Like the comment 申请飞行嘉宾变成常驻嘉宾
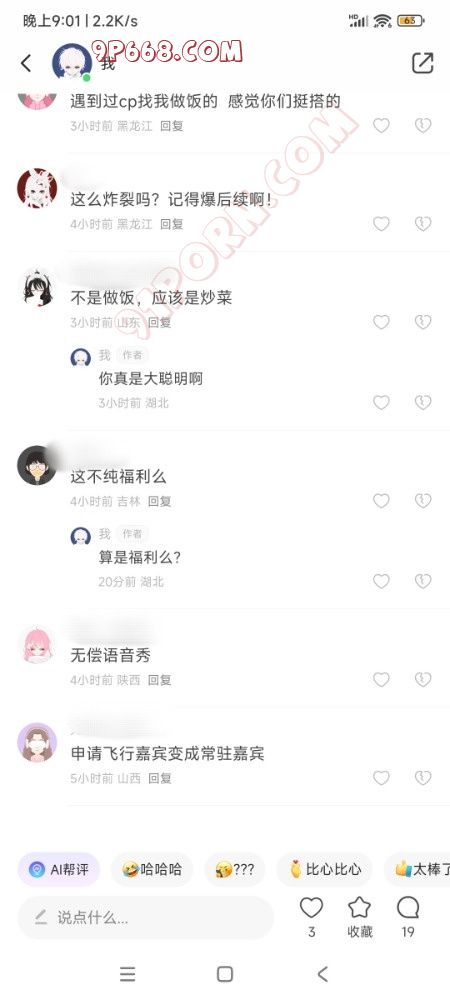Image resolution: width=450 pixels, height=1000 pixels. pyautogui.click(x=381, y=778)
